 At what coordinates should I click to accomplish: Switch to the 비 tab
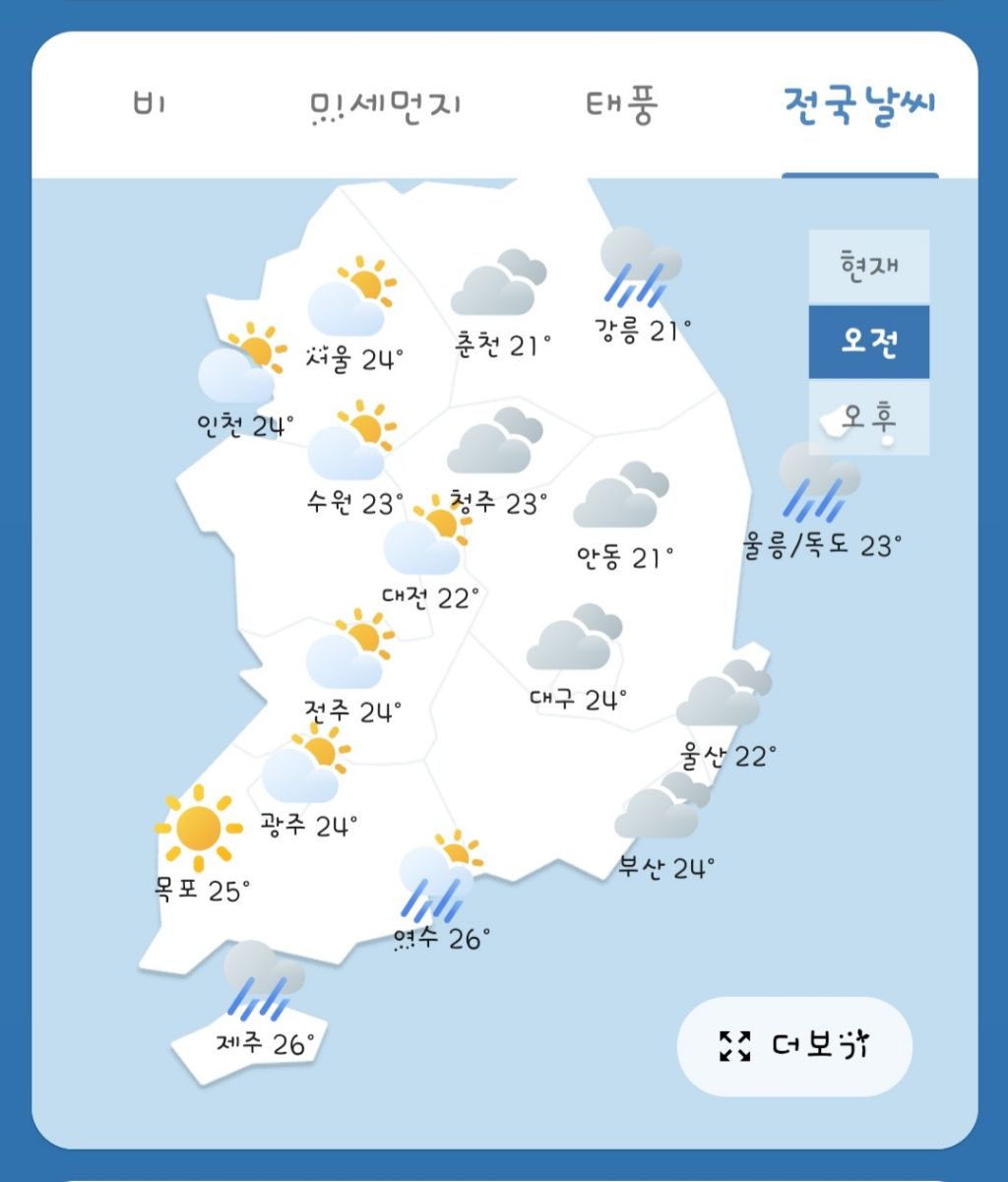pos(149,103)
